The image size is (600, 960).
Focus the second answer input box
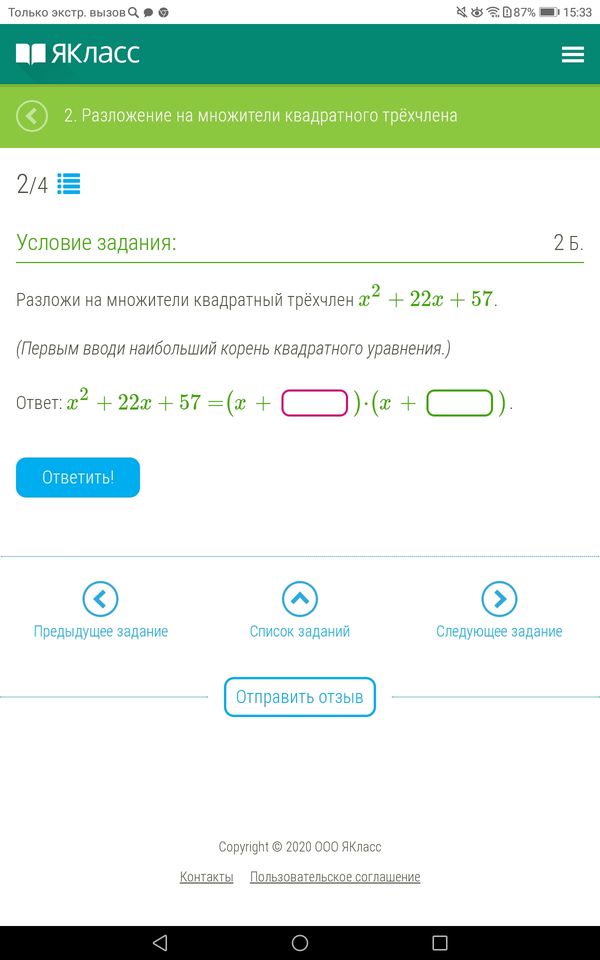[x=460, y=403]
